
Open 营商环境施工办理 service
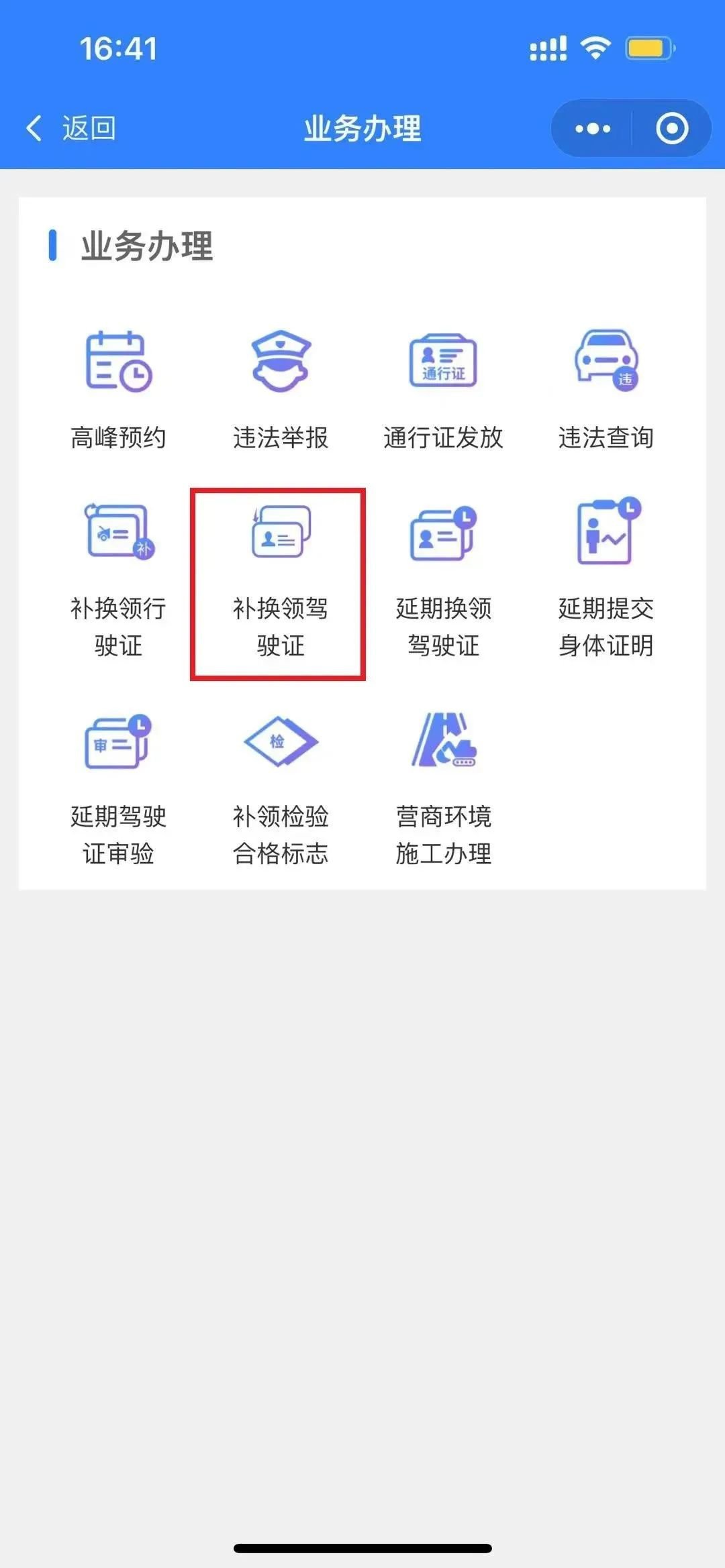pos(443,788)
